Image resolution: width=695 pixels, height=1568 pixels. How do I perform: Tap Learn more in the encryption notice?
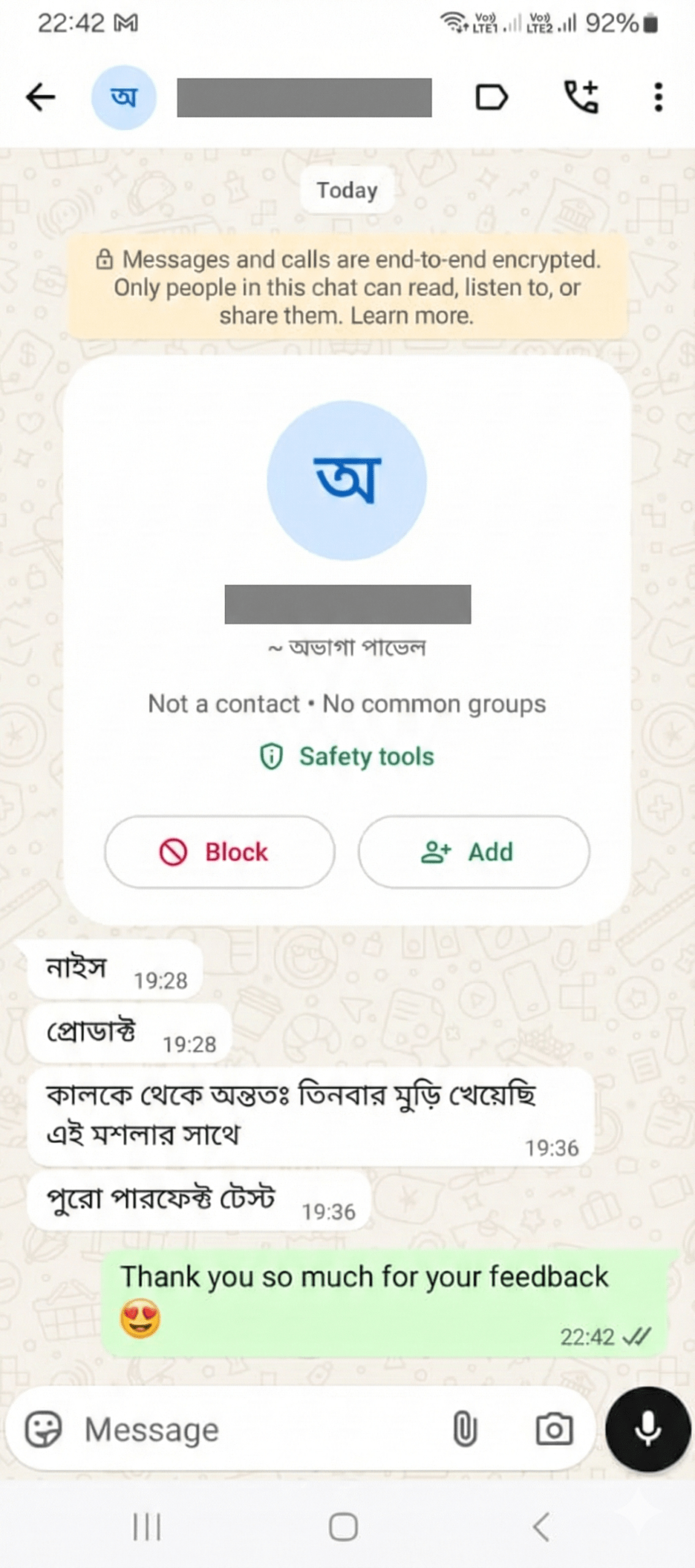411,316
